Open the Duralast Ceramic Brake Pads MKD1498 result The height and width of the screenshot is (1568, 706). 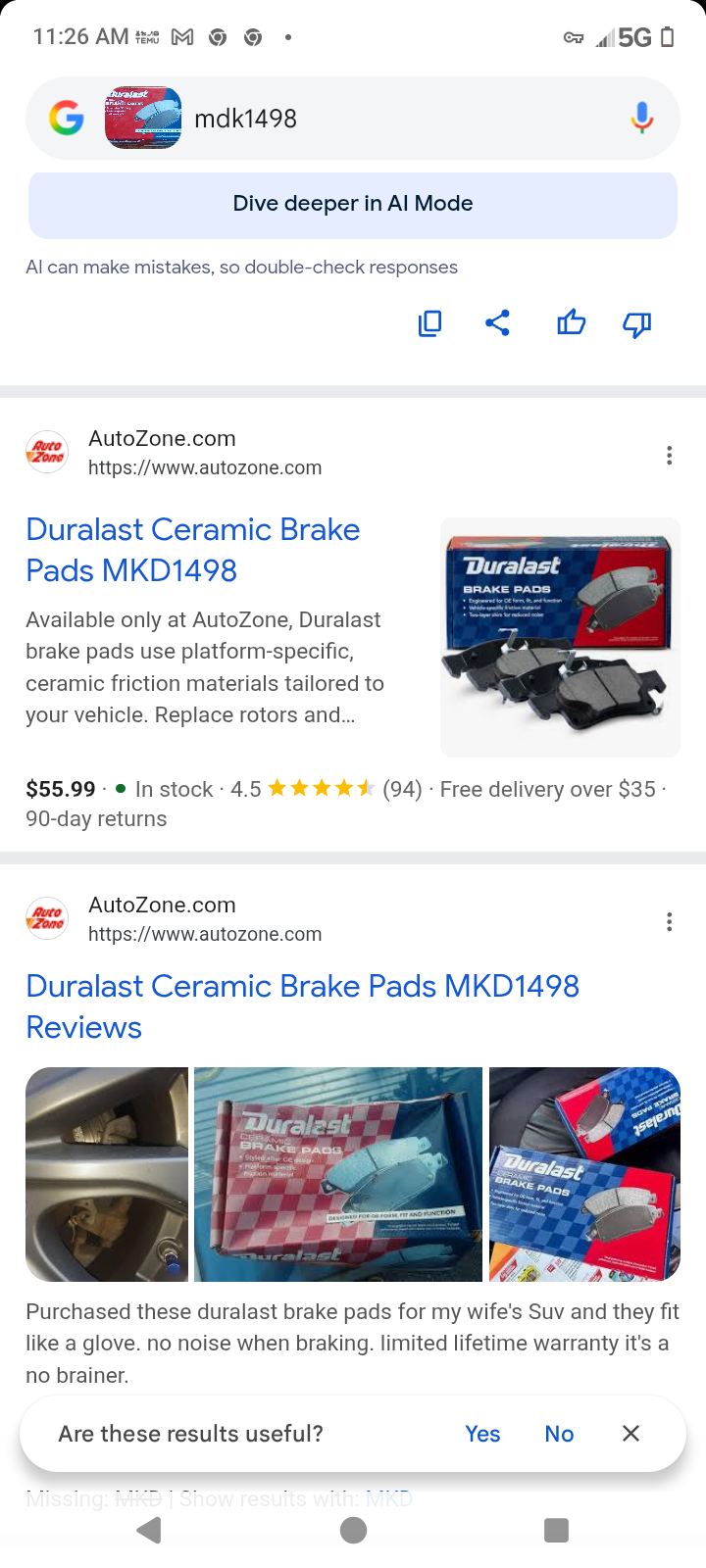coord(193,550)
